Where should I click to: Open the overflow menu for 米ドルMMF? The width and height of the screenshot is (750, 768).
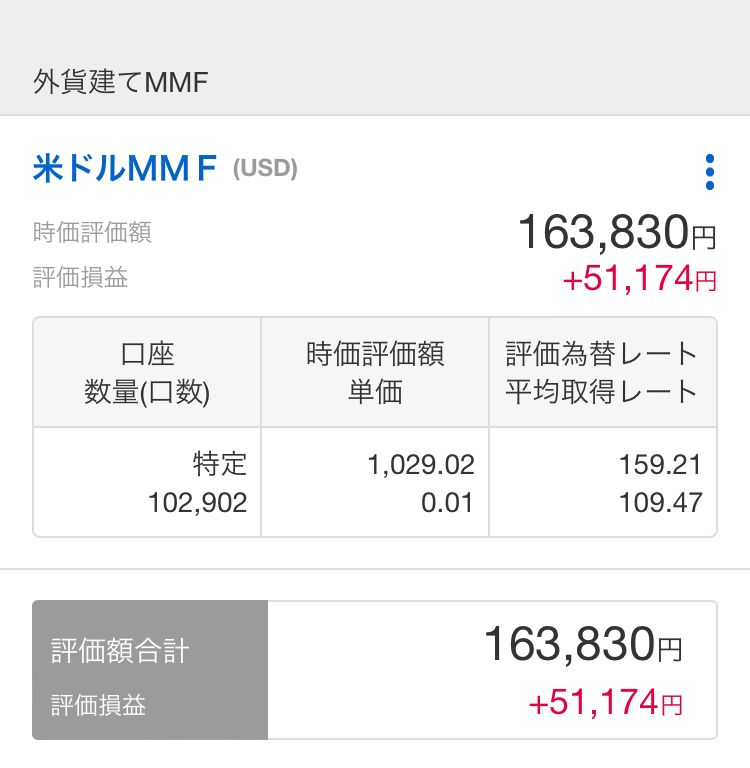point(709,172)
